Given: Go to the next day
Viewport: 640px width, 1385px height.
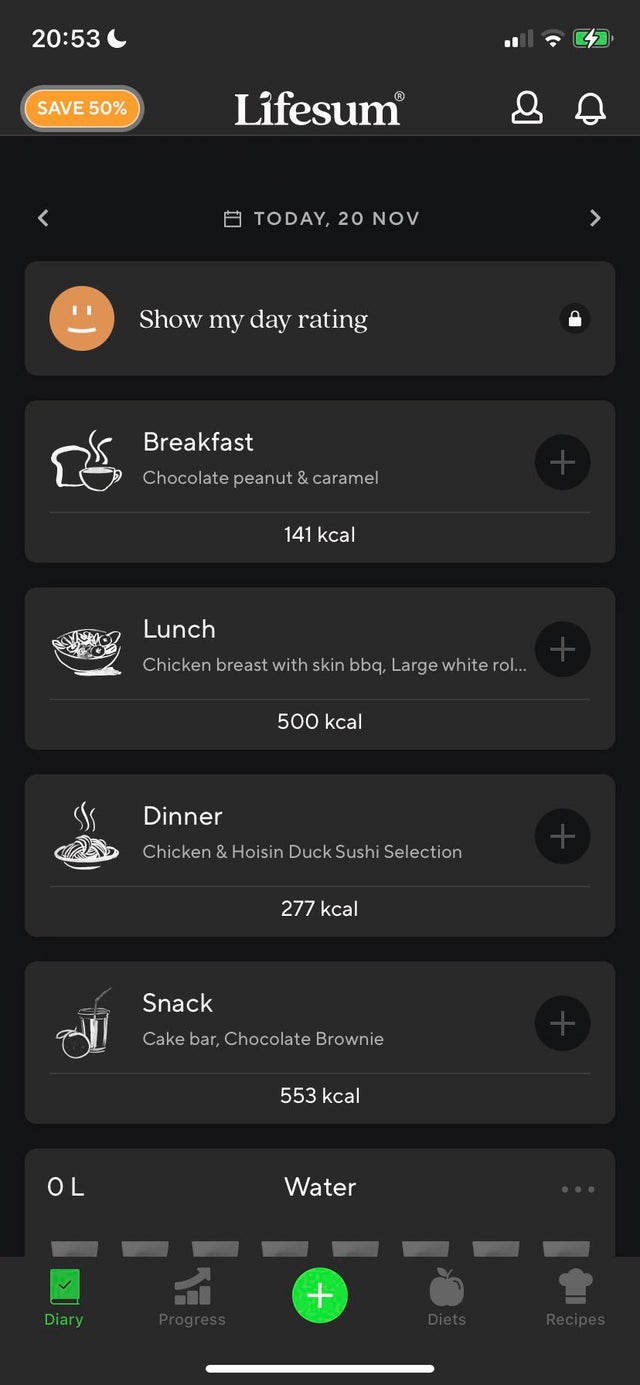Looking at the screenshot, I should 596,218.
